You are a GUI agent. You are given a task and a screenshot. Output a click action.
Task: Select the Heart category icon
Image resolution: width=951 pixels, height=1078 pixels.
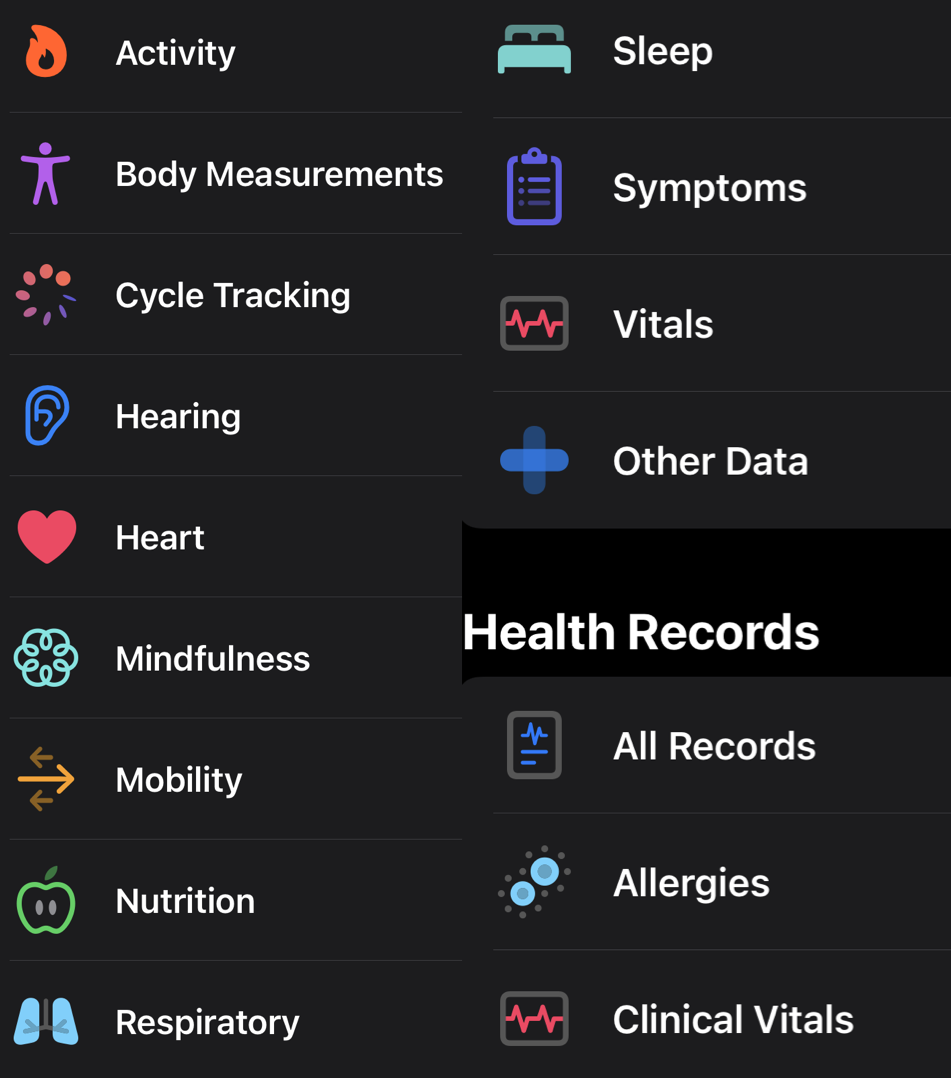(x=46, y=536)
